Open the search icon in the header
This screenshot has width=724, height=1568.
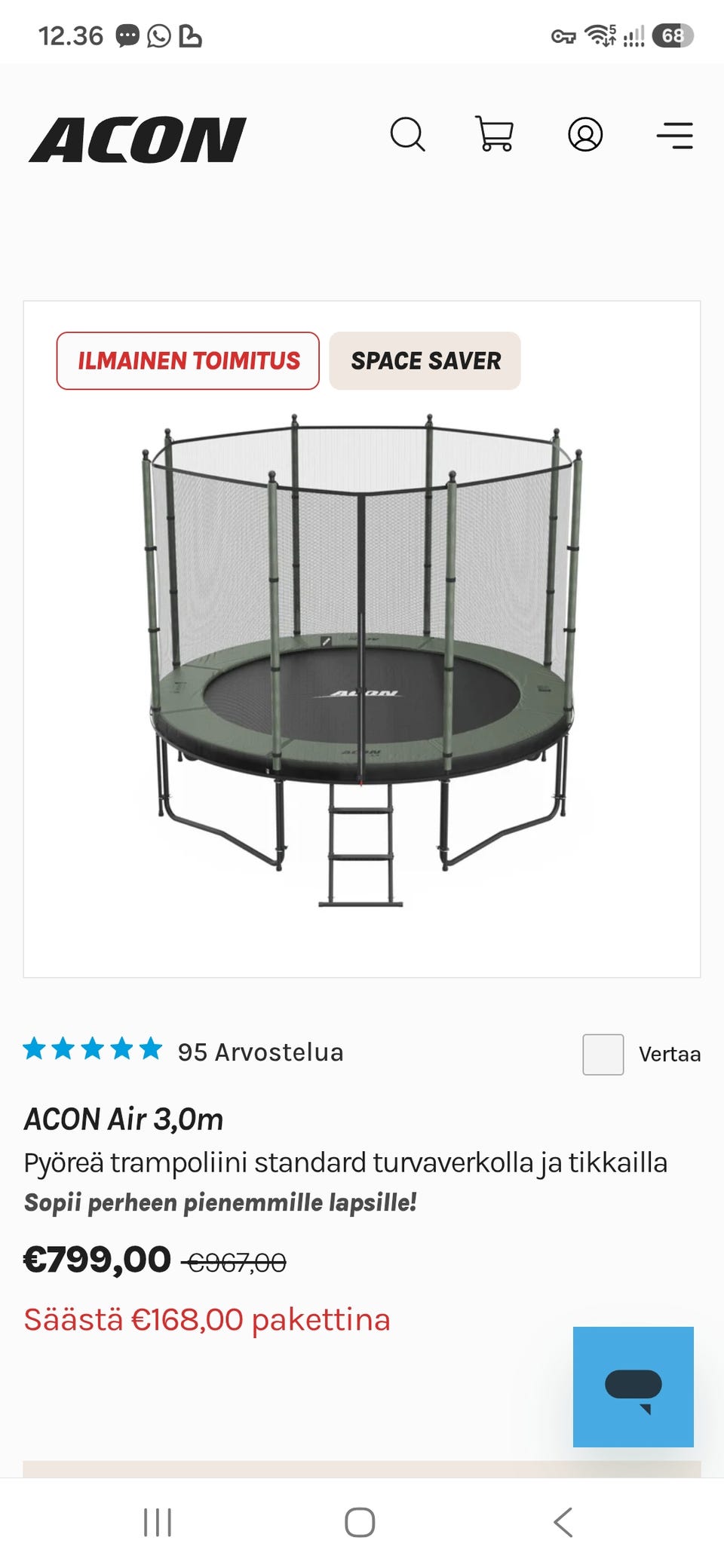click(407, 135)
